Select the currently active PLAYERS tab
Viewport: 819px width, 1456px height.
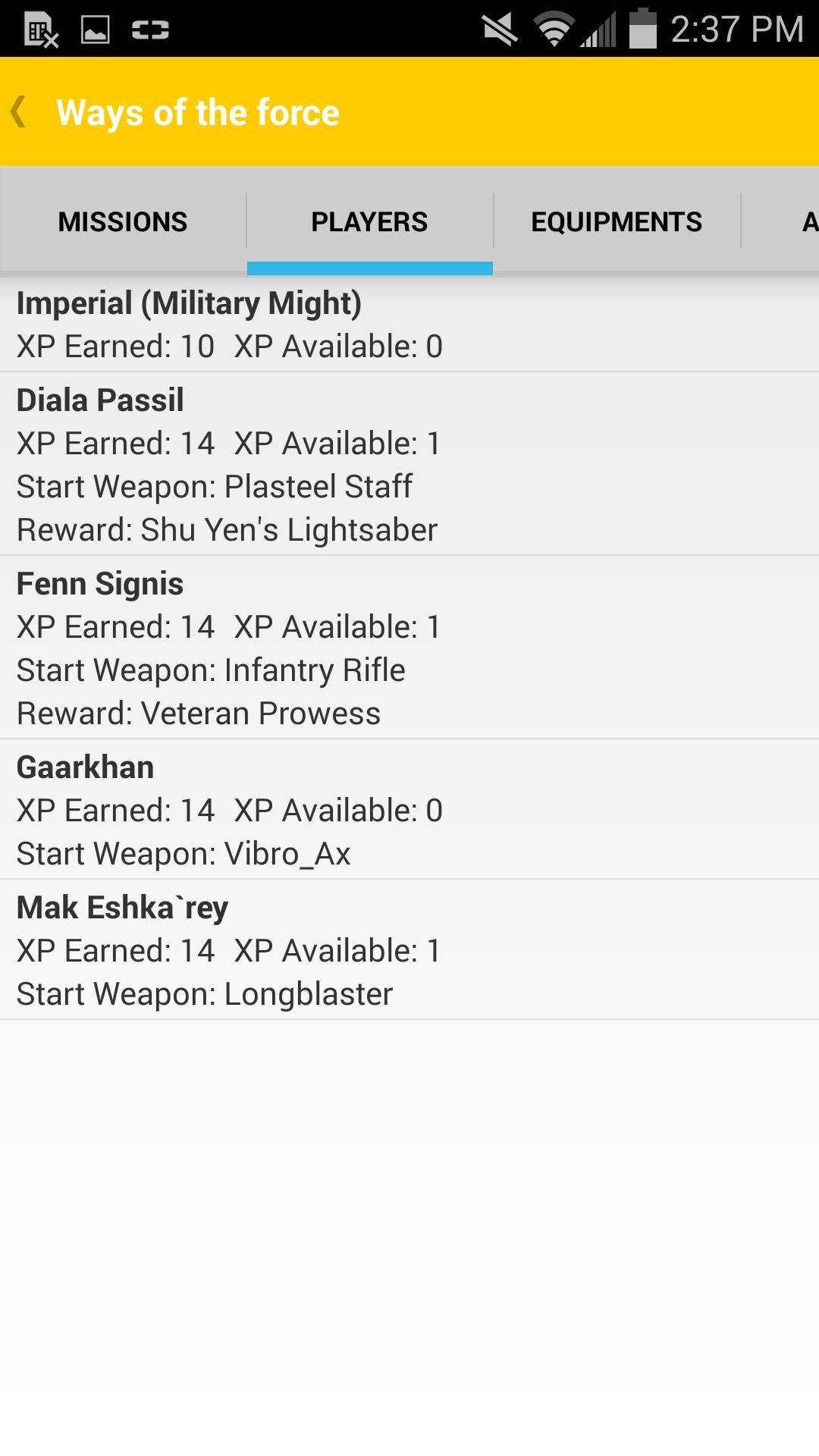(369, 221)
